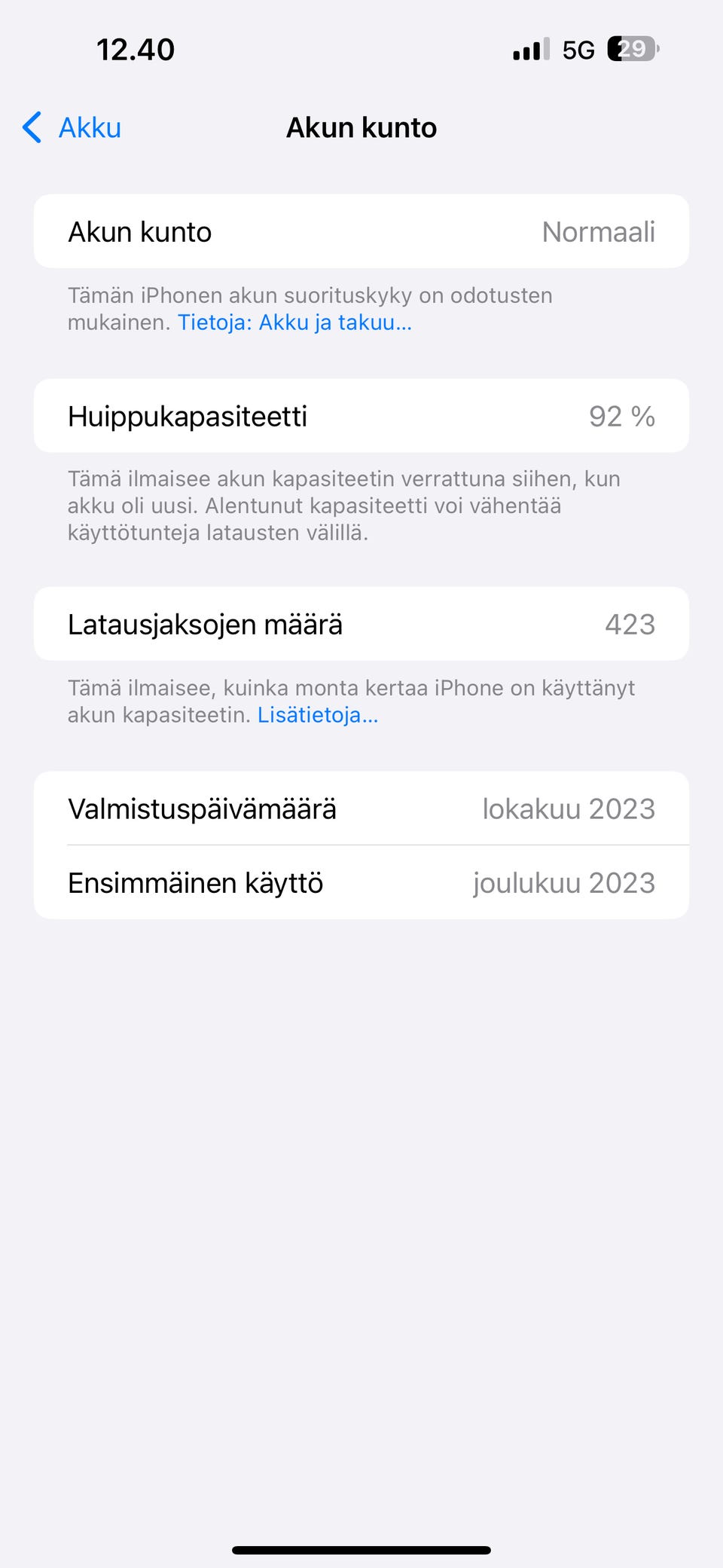Tap the Akun kunto title
The height and width of the screenshot is (1568, 723).
click(361, 127)
